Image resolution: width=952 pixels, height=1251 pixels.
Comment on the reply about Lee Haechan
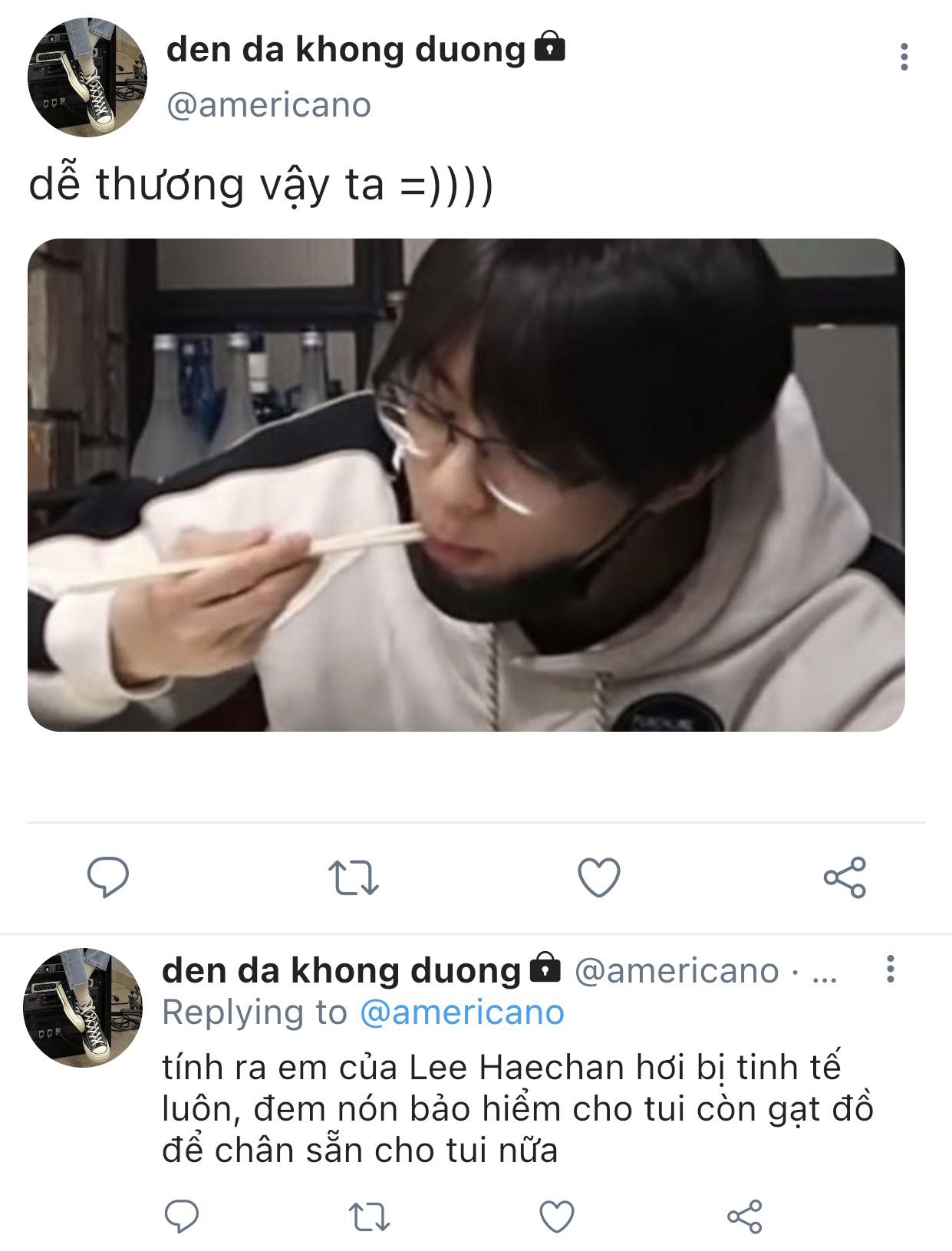[182, 1216]
